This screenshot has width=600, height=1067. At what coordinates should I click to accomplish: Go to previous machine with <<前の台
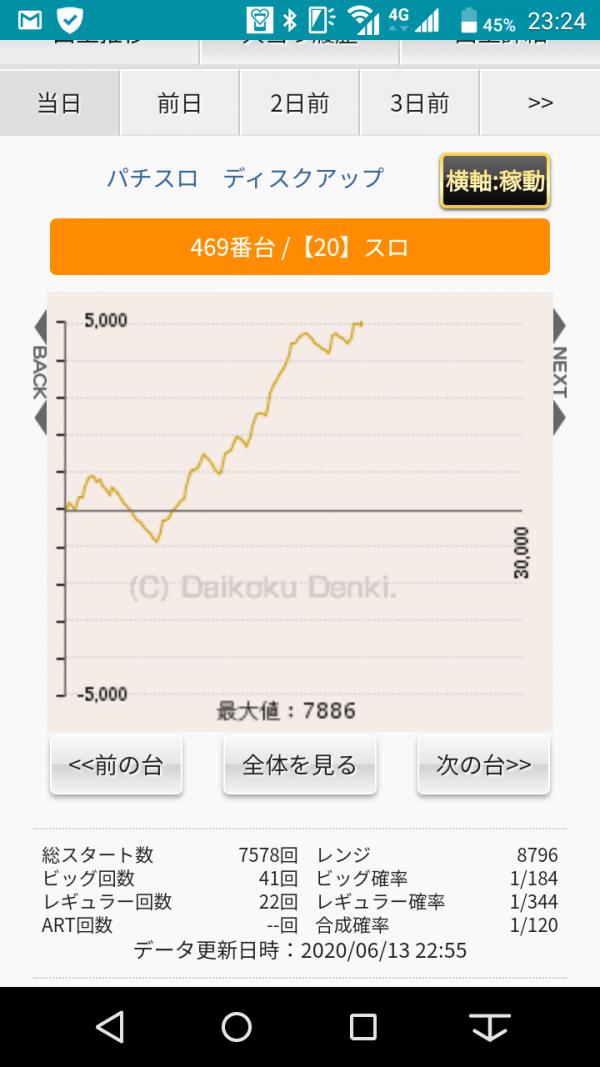click(x=116, y=765)
